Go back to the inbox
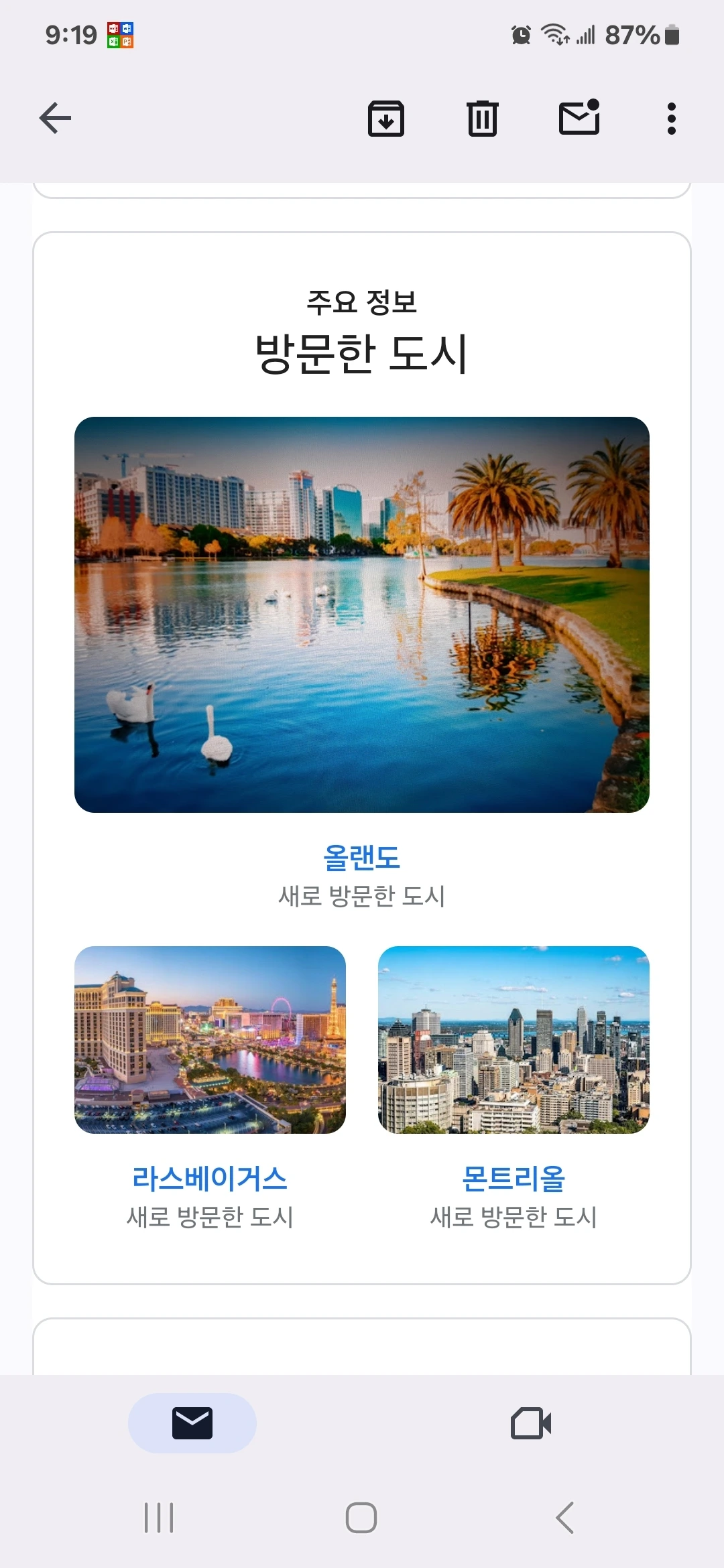Viewport: 724px width, 1568px height. tap(56, 119)
